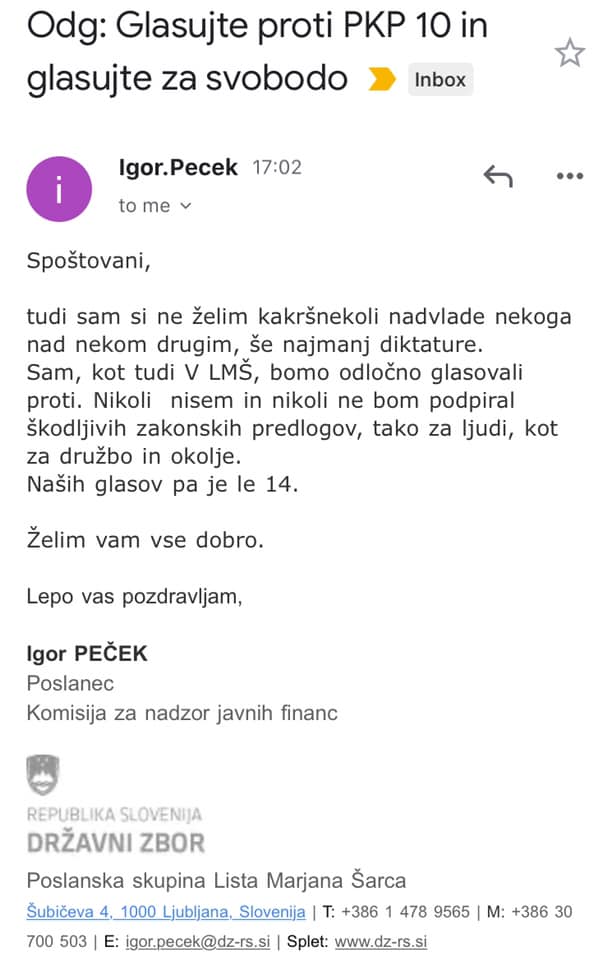This screenshot has height=960, width=616.
Task: Email igor.pecek@dz-rs.si via the link
Action: pyautogui.click(x=197, y=941)
